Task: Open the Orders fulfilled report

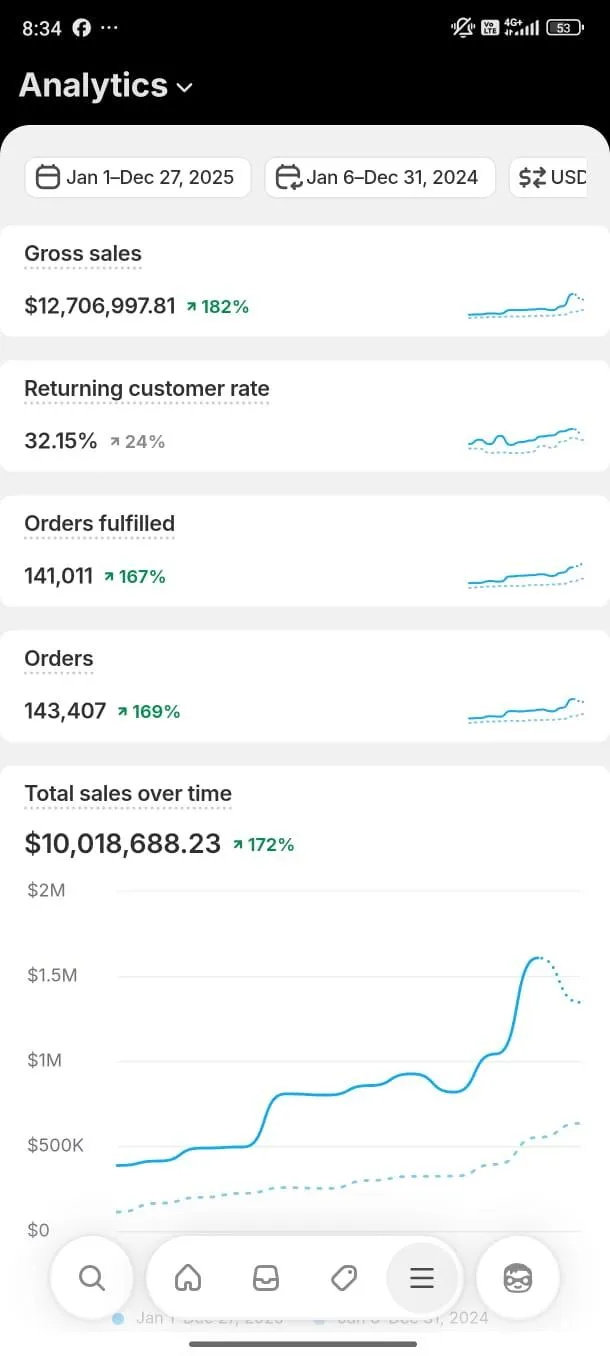Action: coord(304,551)
